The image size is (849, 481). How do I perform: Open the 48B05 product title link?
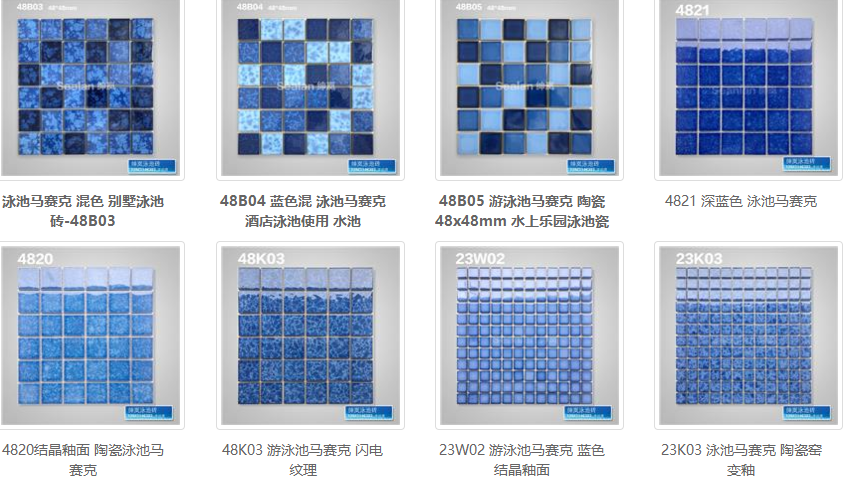tap(522, 211)
